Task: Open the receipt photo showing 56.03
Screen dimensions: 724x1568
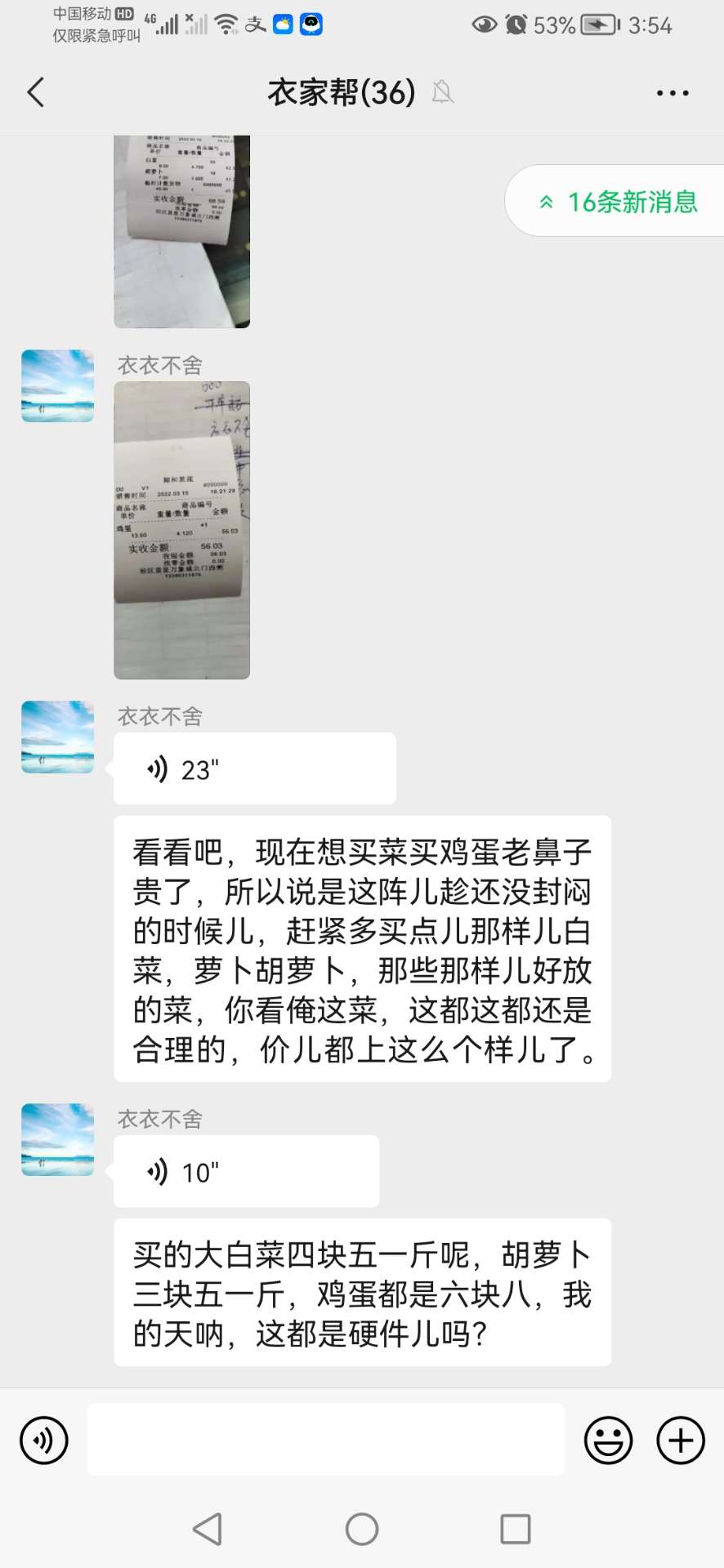Action: pos(181,530)
